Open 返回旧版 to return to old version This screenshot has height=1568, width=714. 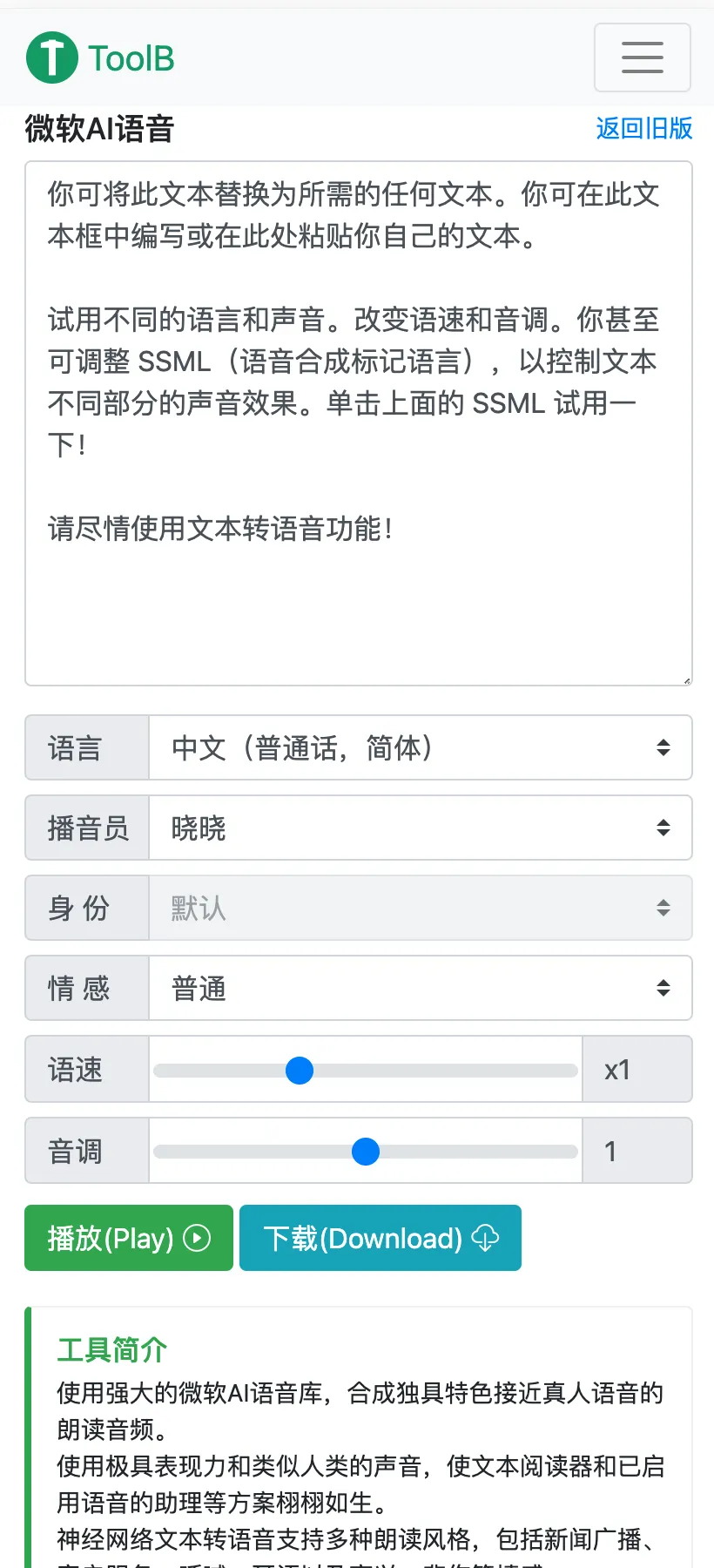coord(643,129)
